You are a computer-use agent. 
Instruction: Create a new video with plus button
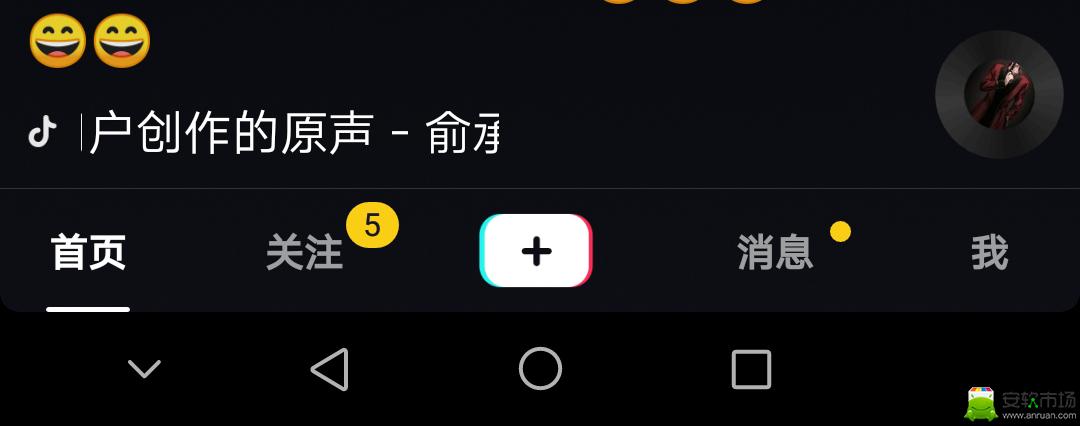point(536,251)
